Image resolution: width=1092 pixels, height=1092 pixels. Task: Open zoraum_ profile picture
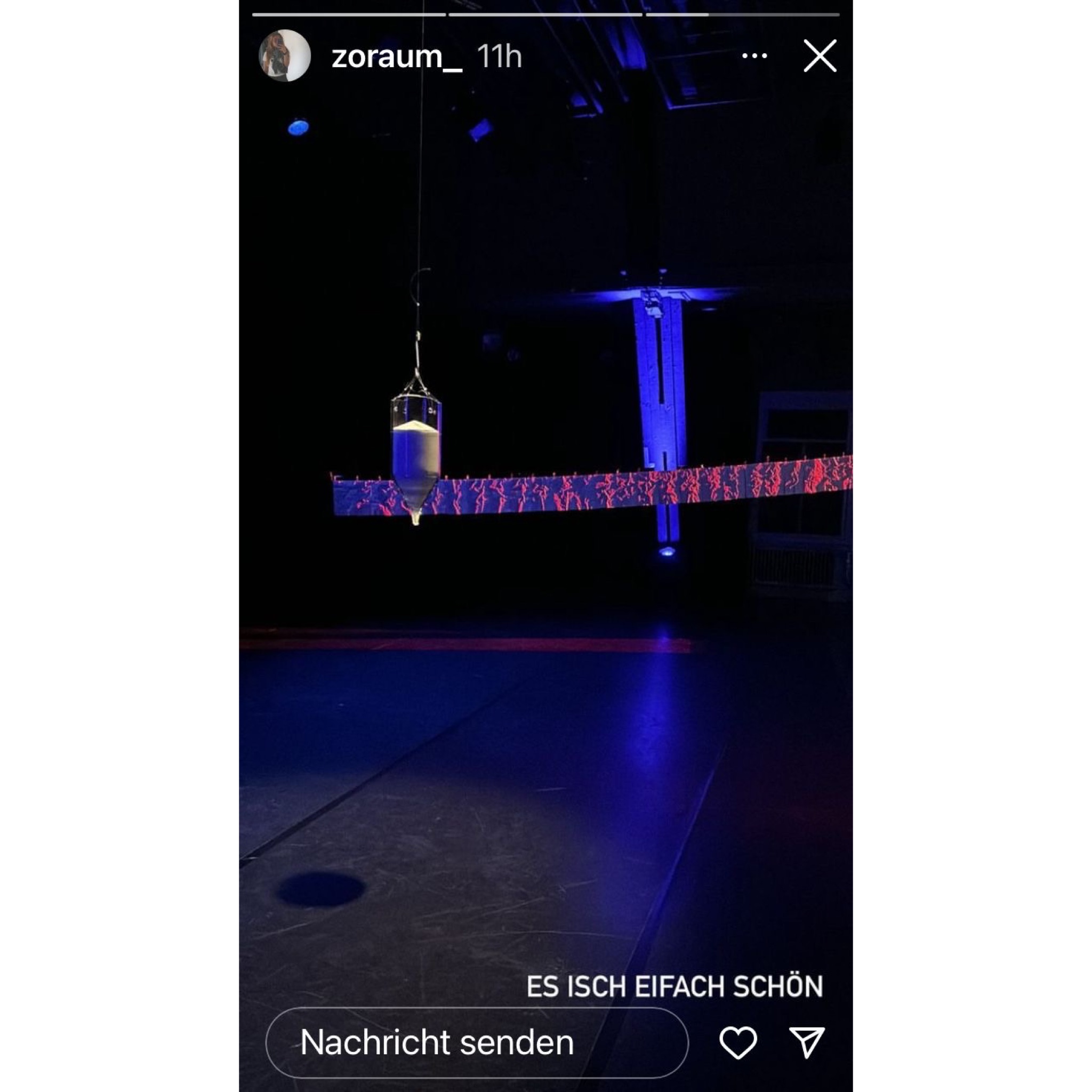point(284,56)
